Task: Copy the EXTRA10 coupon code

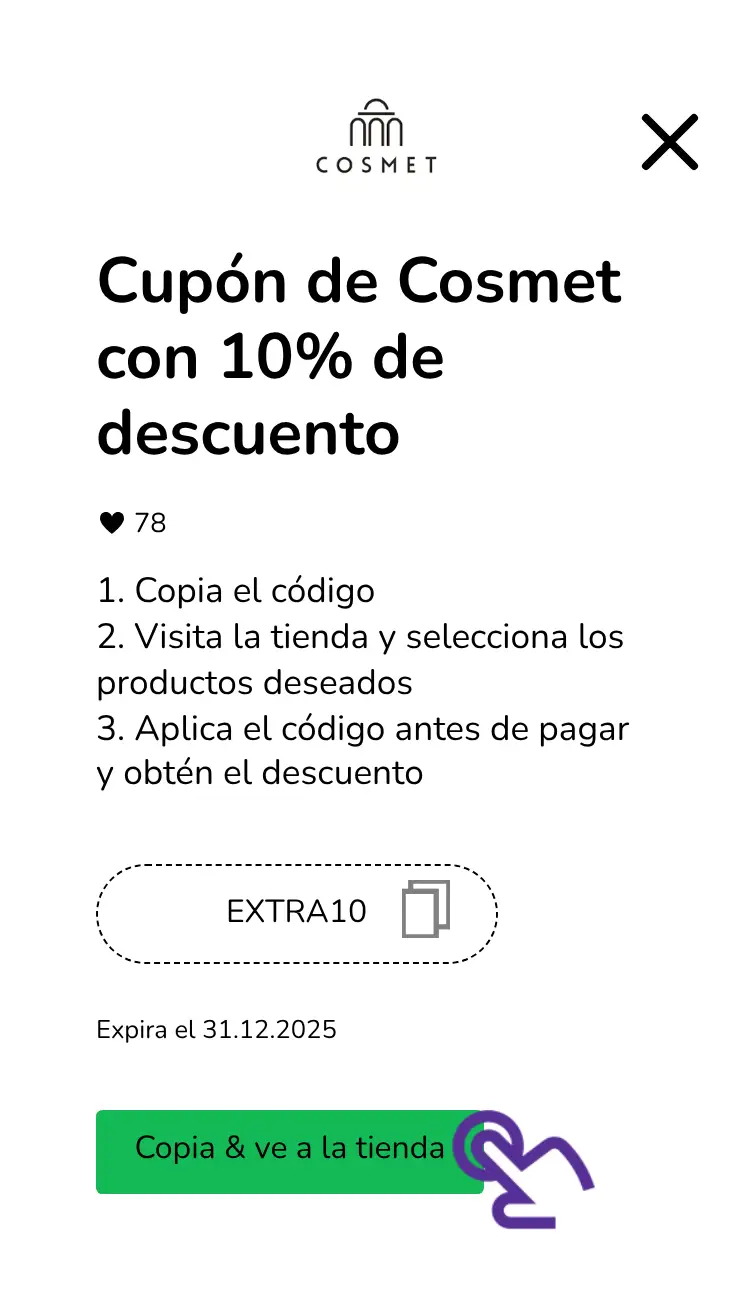Action: tap(426, 909)
